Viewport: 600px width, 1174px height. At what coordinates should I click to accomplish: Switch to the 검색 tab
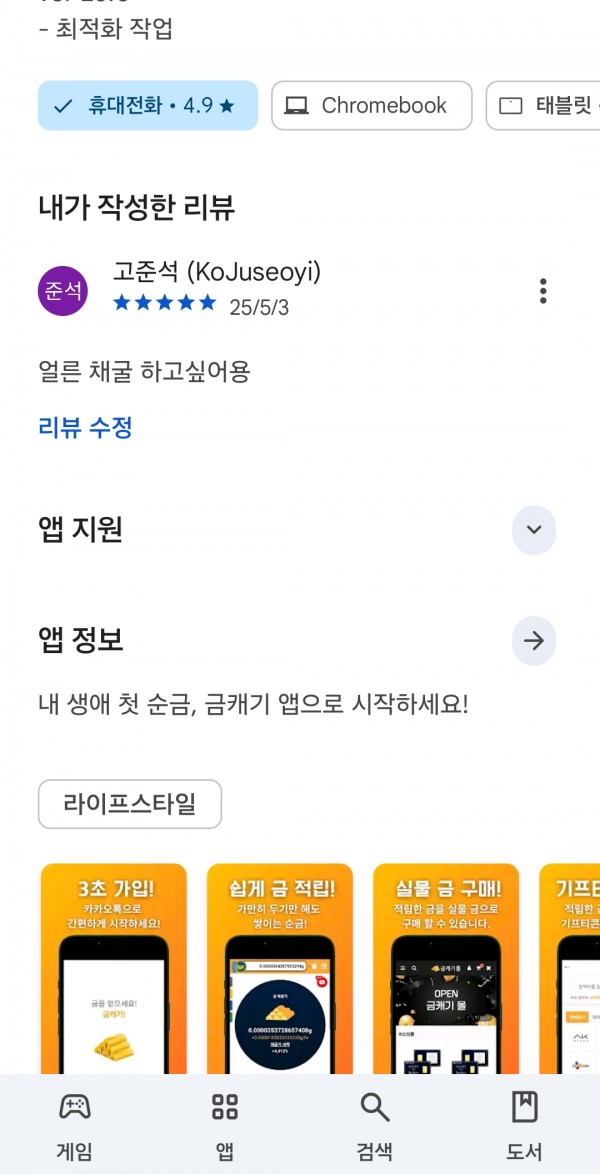click(375, 1125)
